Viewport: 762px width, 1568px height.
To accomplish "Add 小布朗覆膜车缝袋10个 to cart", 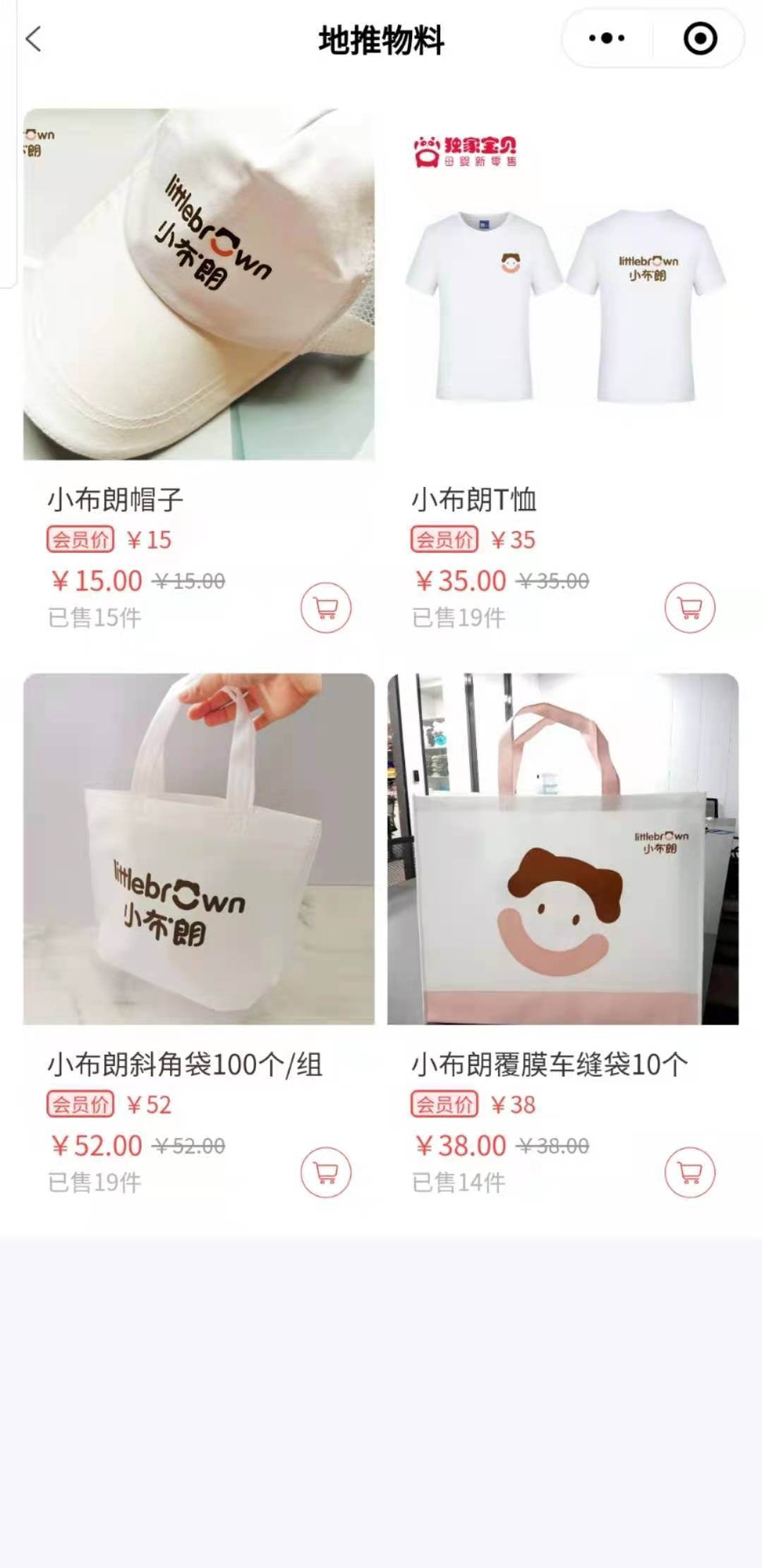I will click(x=689, y=1173).
